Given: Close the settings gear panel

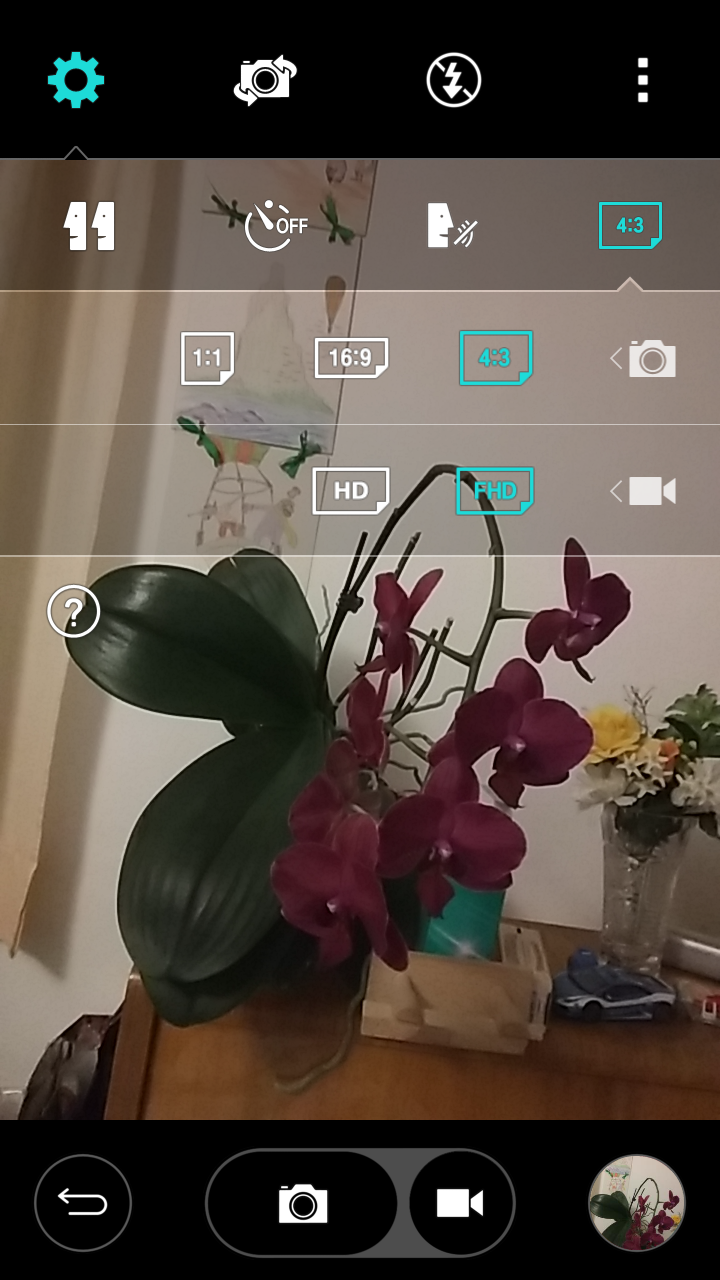Looking at the screenshot, I should point(76,80).
